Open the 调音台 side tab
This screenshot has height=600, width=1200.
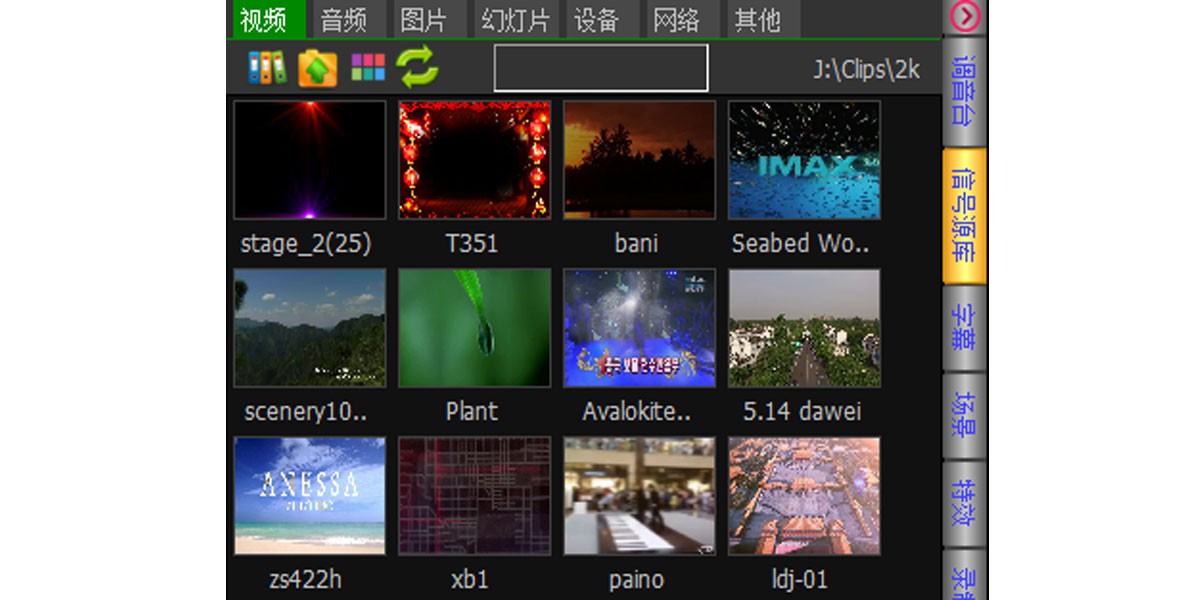(964, 92)
